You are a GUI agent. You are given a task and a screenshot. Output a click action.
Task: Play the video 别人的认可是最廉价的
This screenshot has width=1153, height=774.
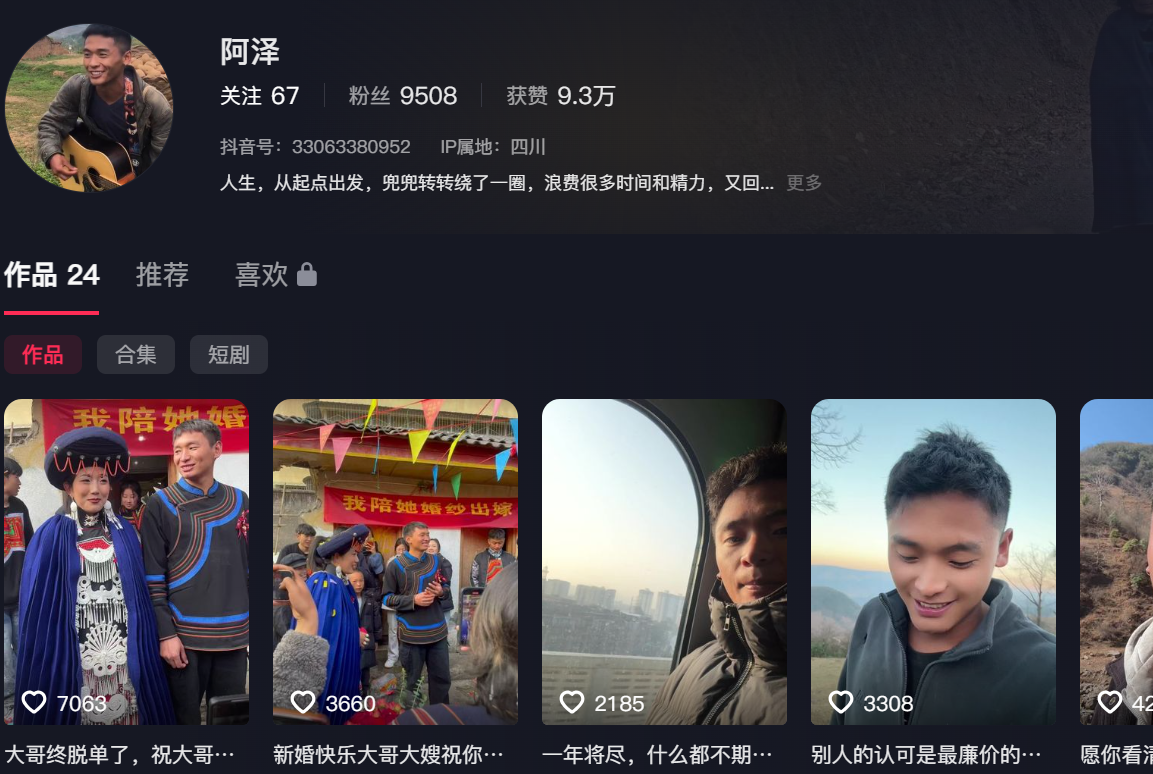point(933,560)
